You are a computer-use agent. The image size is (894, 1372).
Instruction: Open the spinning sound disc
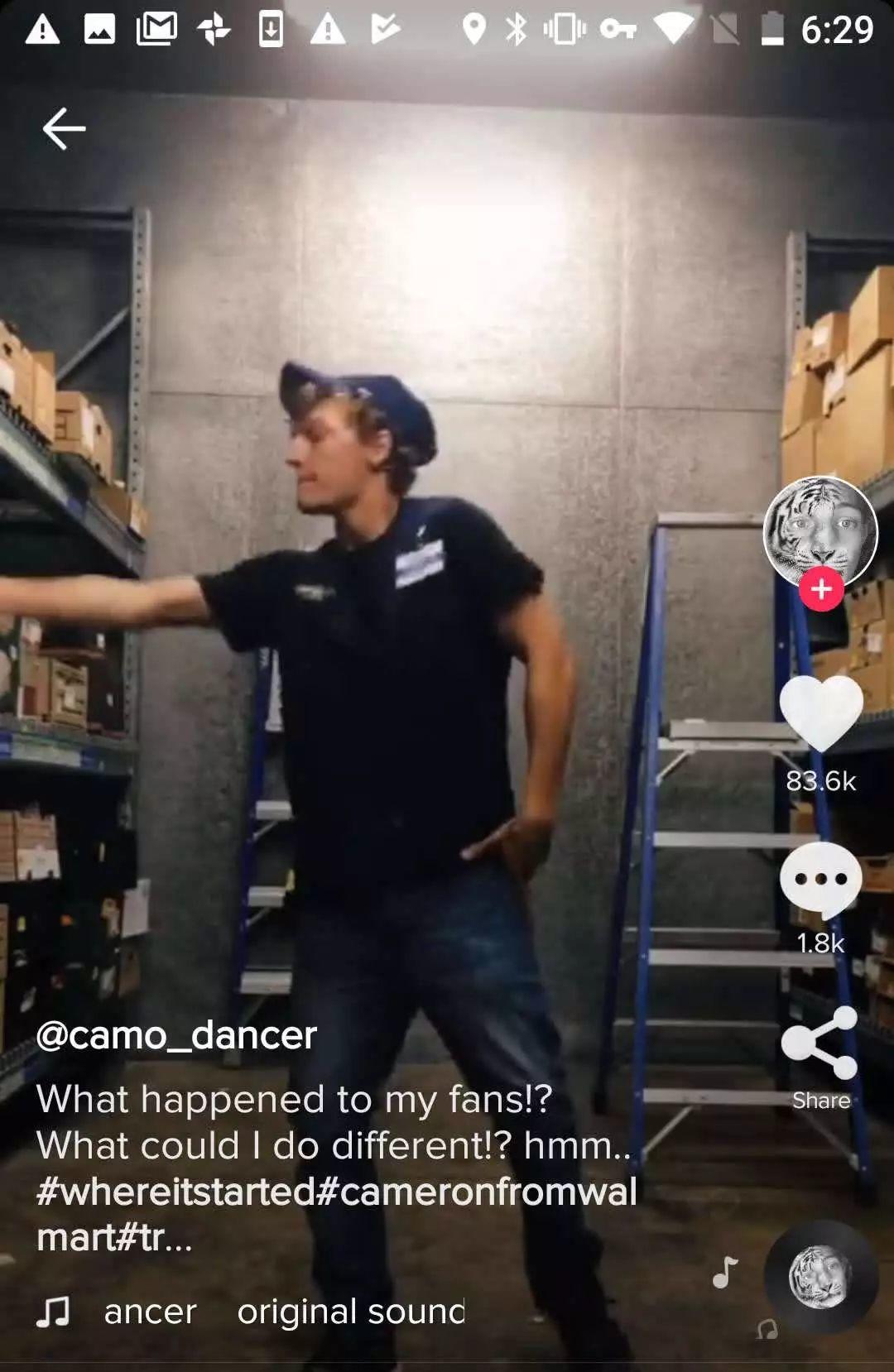(x=819, y=1276)
